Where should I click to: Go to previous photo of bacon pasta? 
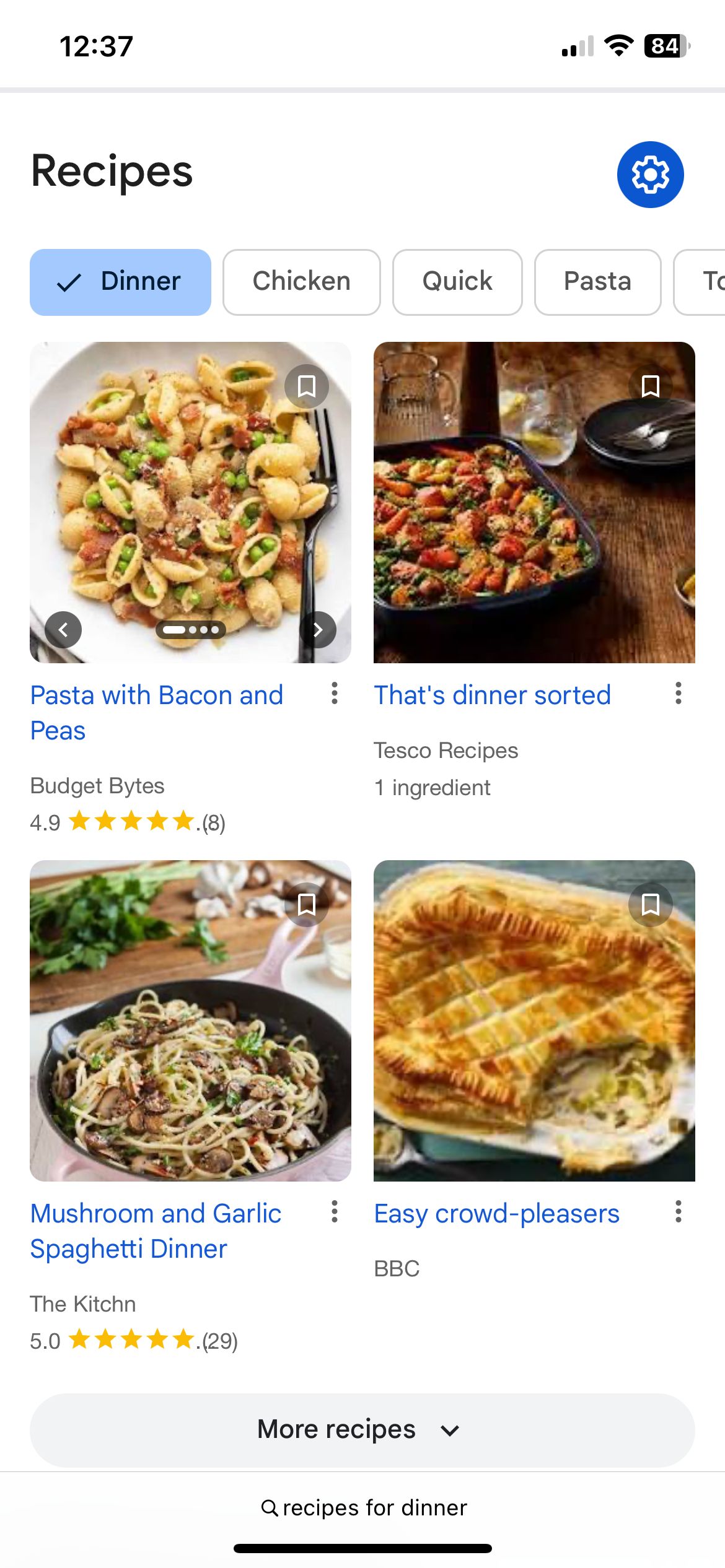63,630
